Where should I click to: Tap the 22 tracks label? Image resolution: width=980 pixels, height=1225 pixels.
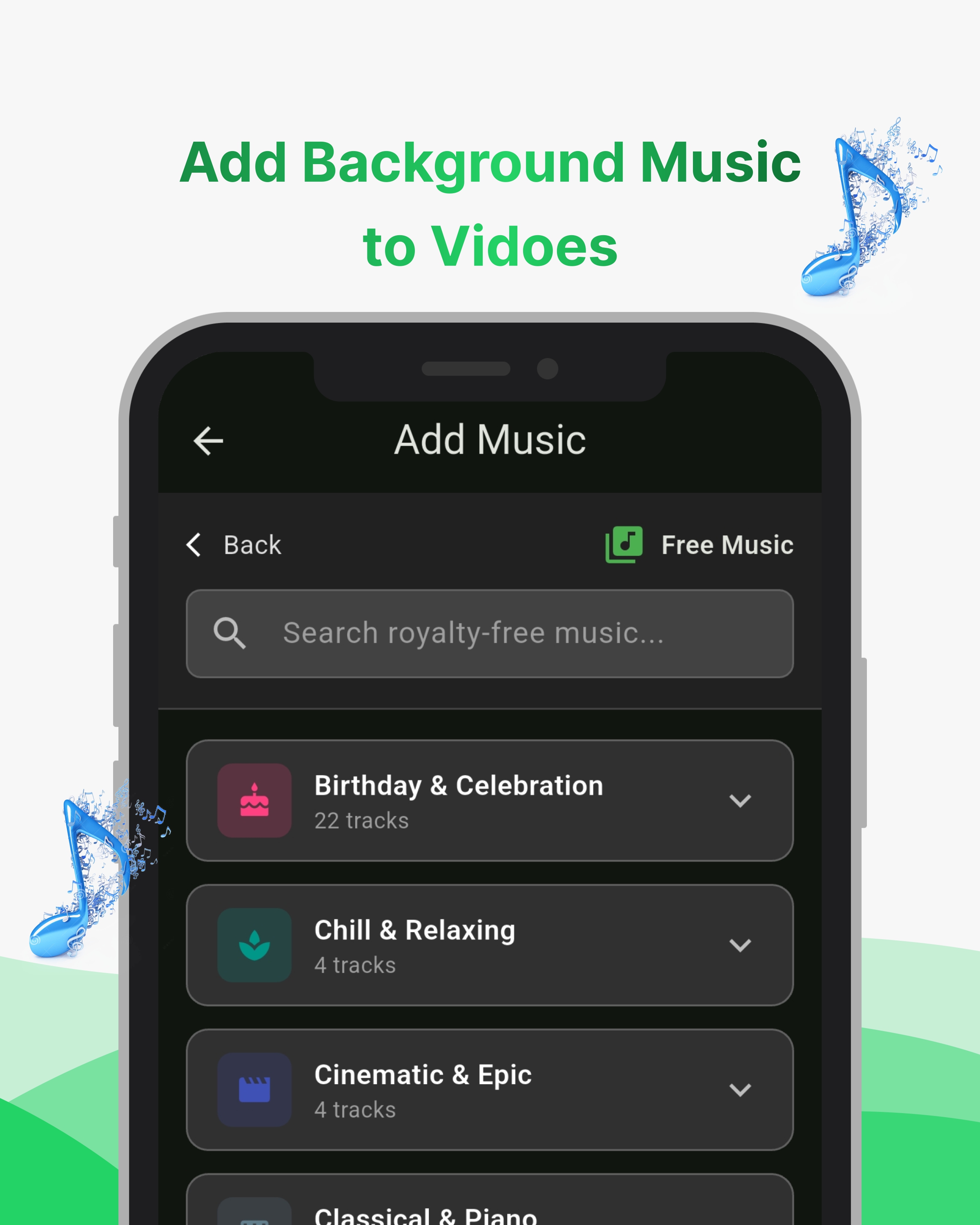tap(361, 820)
